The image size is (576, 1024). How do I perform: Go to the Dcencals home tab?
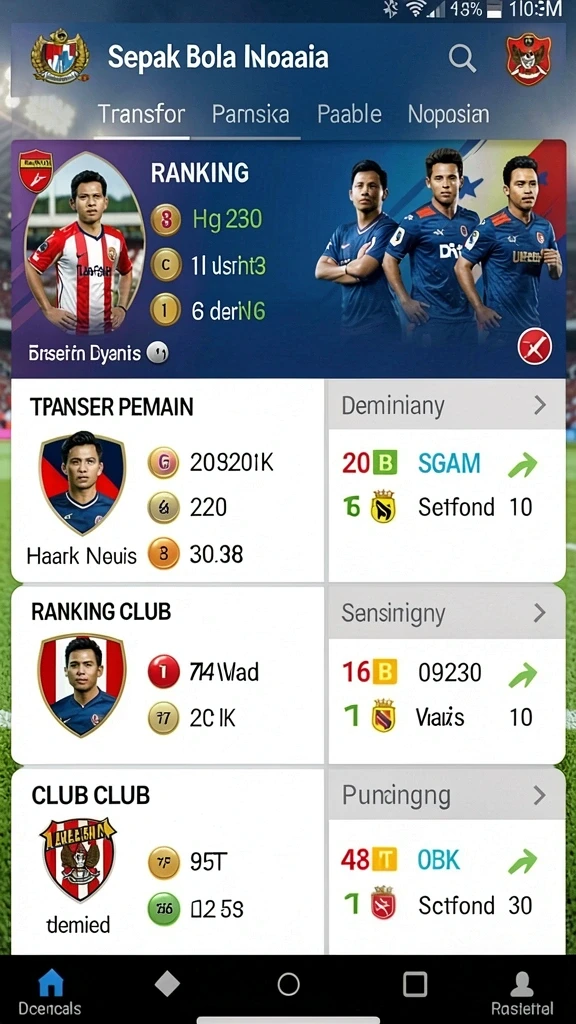coord(50,993)
